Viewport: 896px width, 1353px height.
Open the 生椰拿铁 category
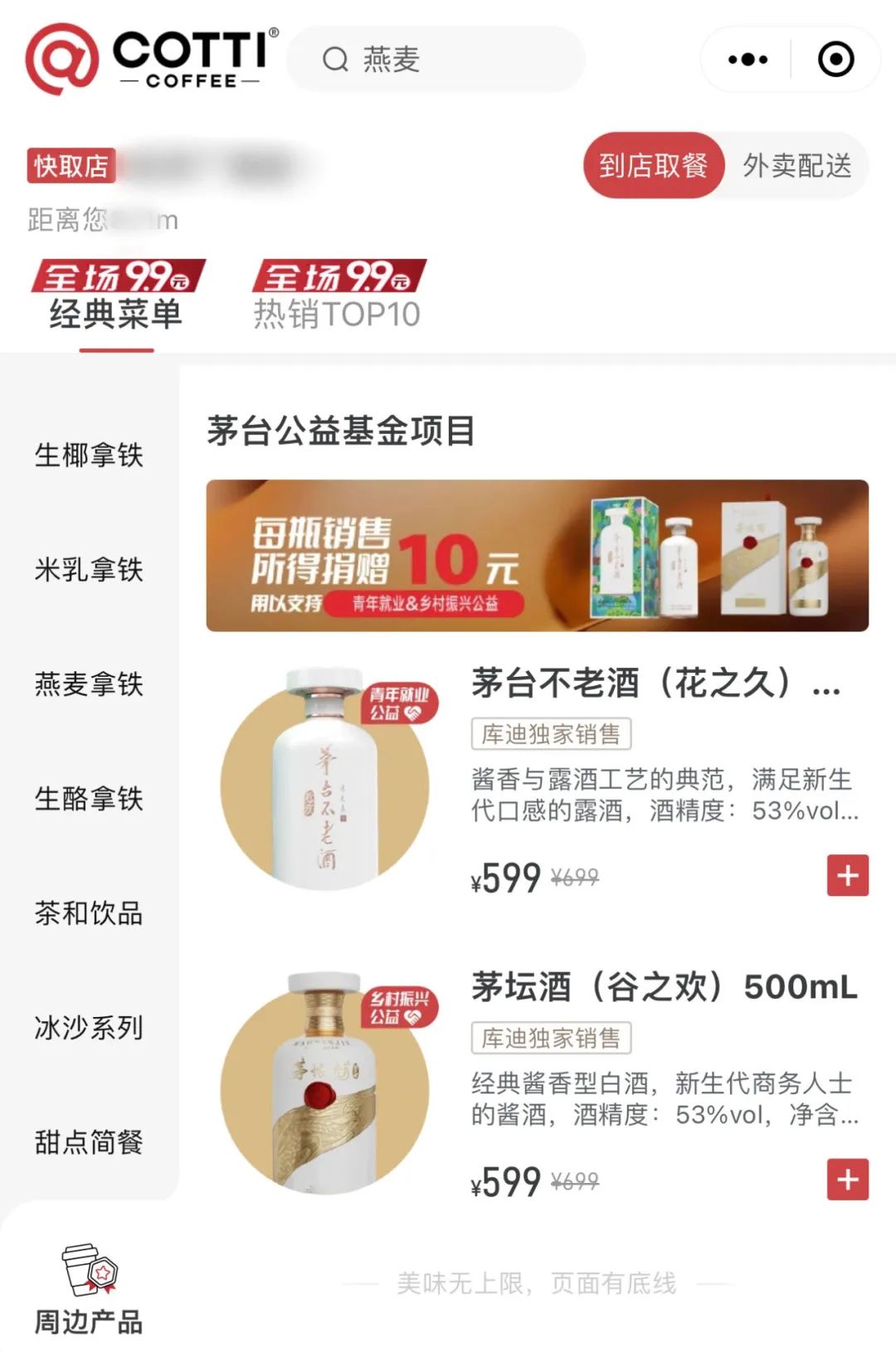89,455
